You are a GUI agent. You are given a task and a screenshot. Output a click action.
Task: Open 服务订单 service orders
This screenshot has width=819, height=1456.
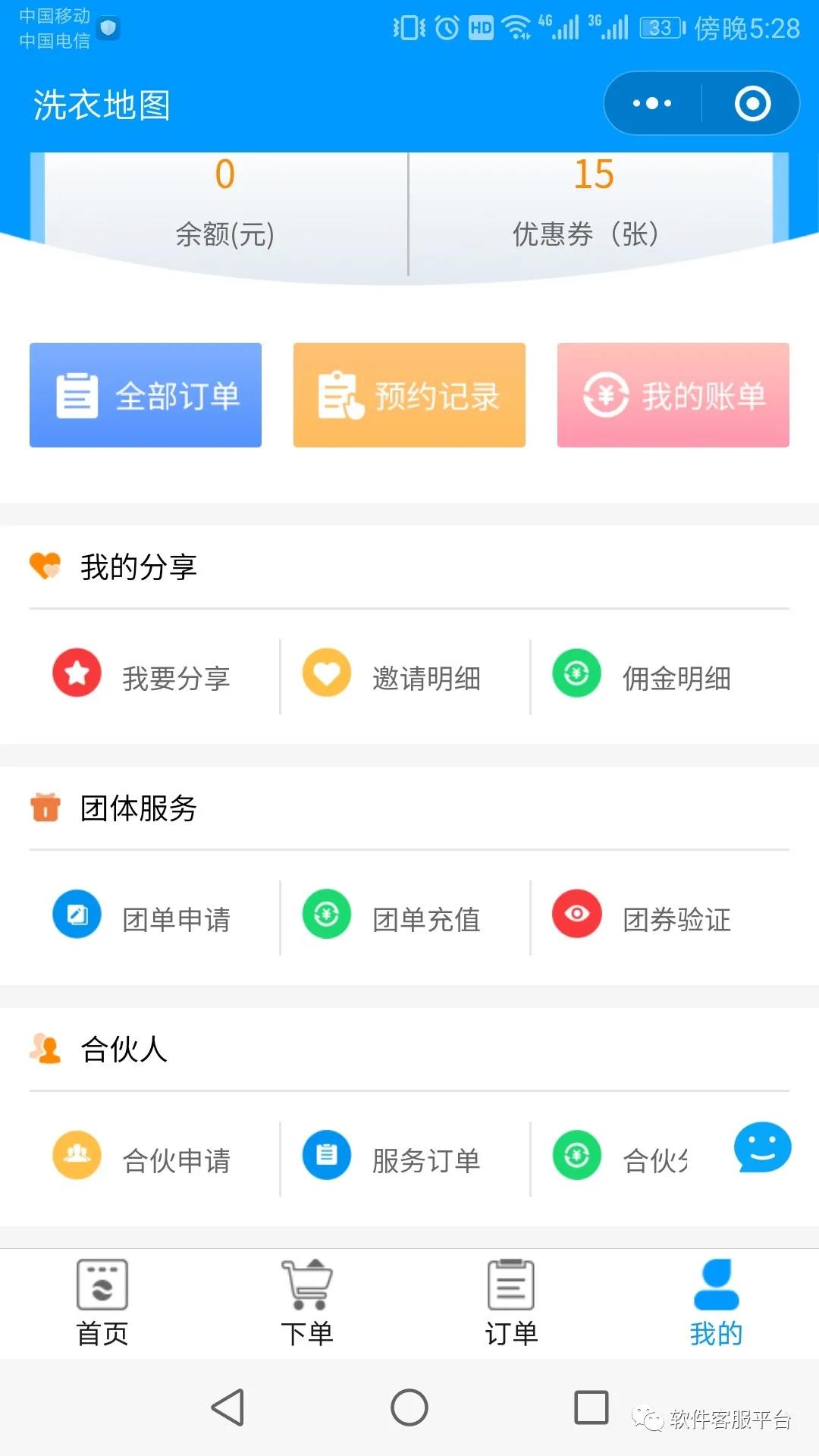point(392,1159)
